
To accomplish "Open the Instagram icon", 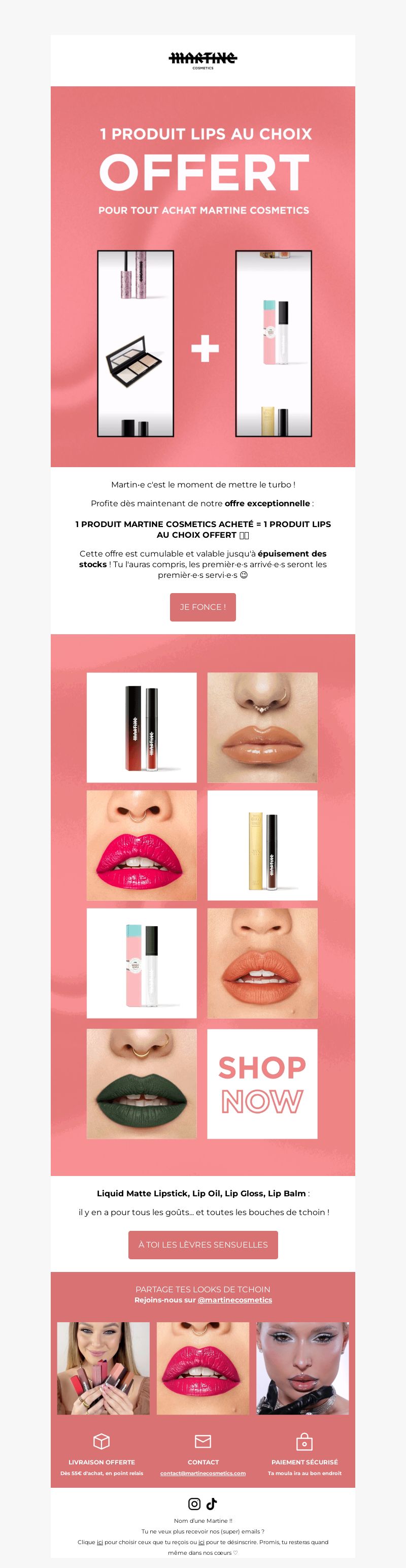I will (194, 1504).
